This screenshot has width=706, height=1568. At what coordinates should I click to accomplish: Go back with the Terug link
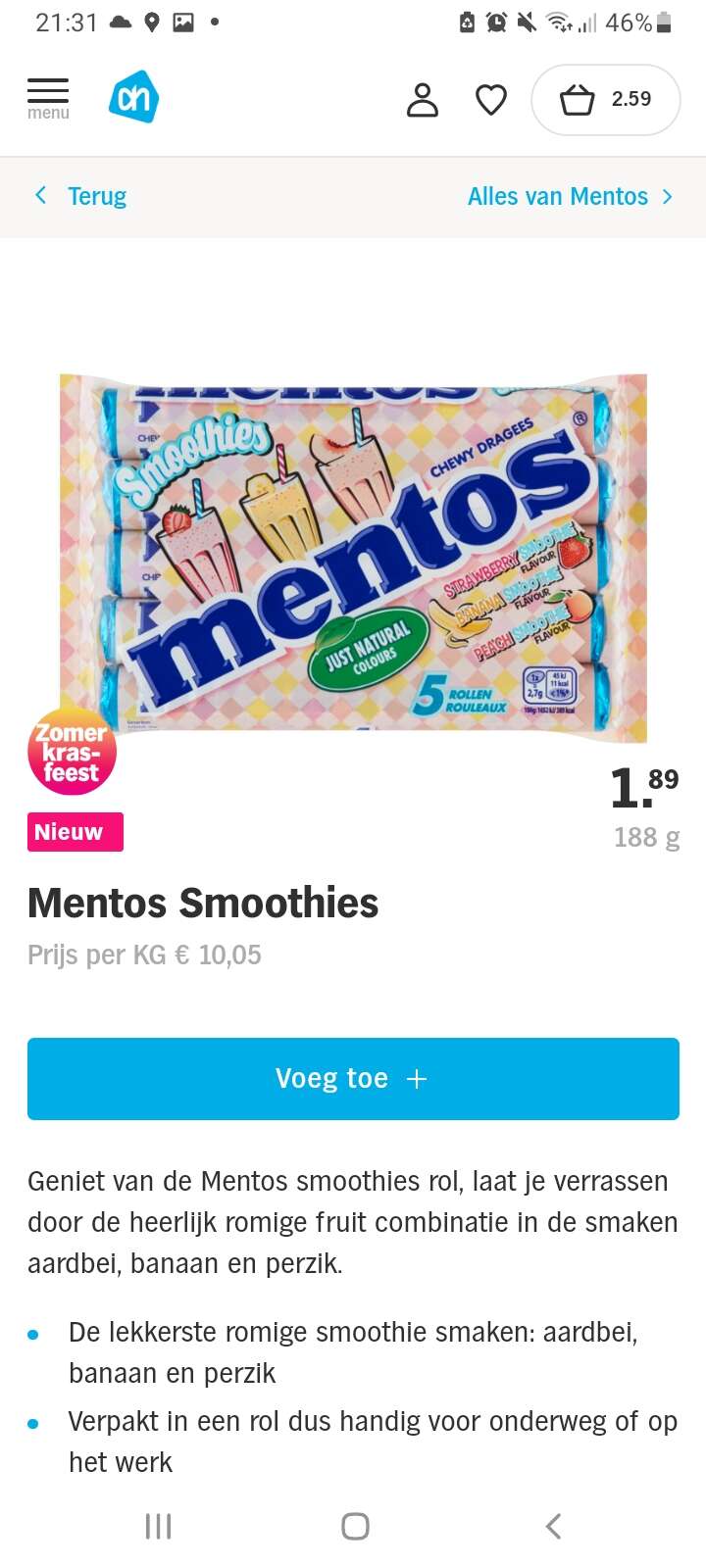click(x=80, y=196)
